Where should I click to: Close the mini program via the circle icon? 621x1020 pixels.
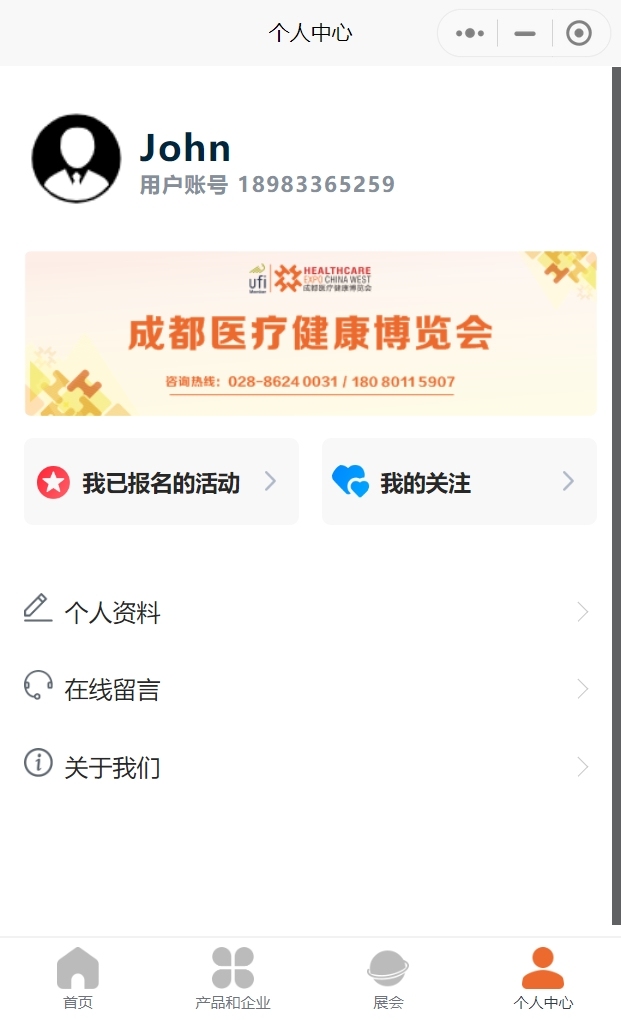(579, 33)
